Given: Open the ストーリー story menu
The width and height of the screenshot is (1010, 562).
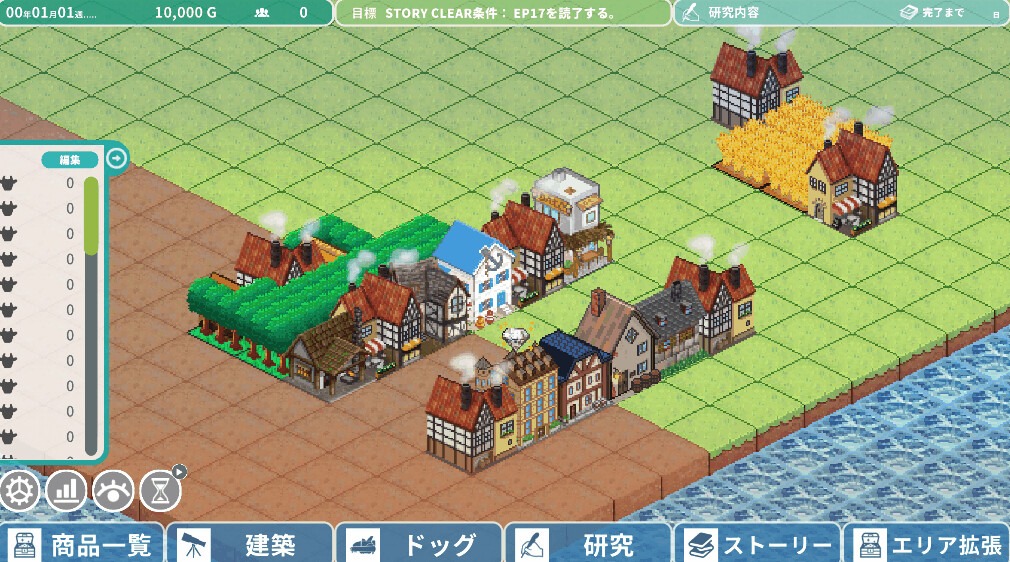Looking at the screenshot, I should point(757,545).
